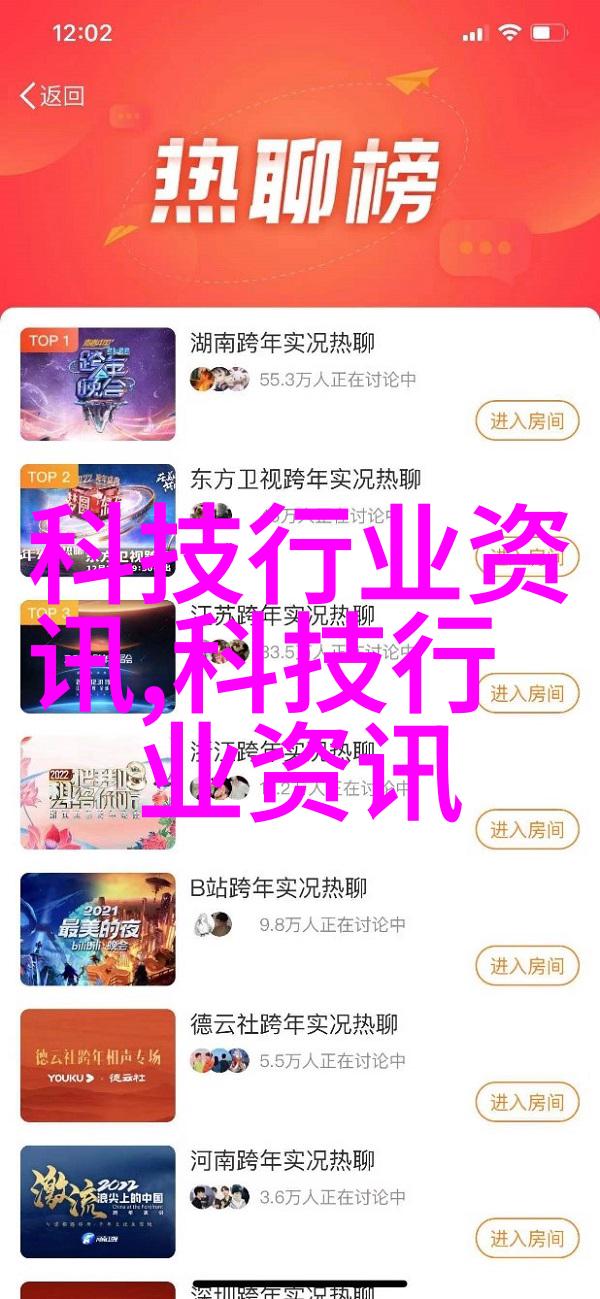The image size is (600, 1299).
Task: Enter the 德云社跨年实况热聊 room
Action: tap(526, 1103)
